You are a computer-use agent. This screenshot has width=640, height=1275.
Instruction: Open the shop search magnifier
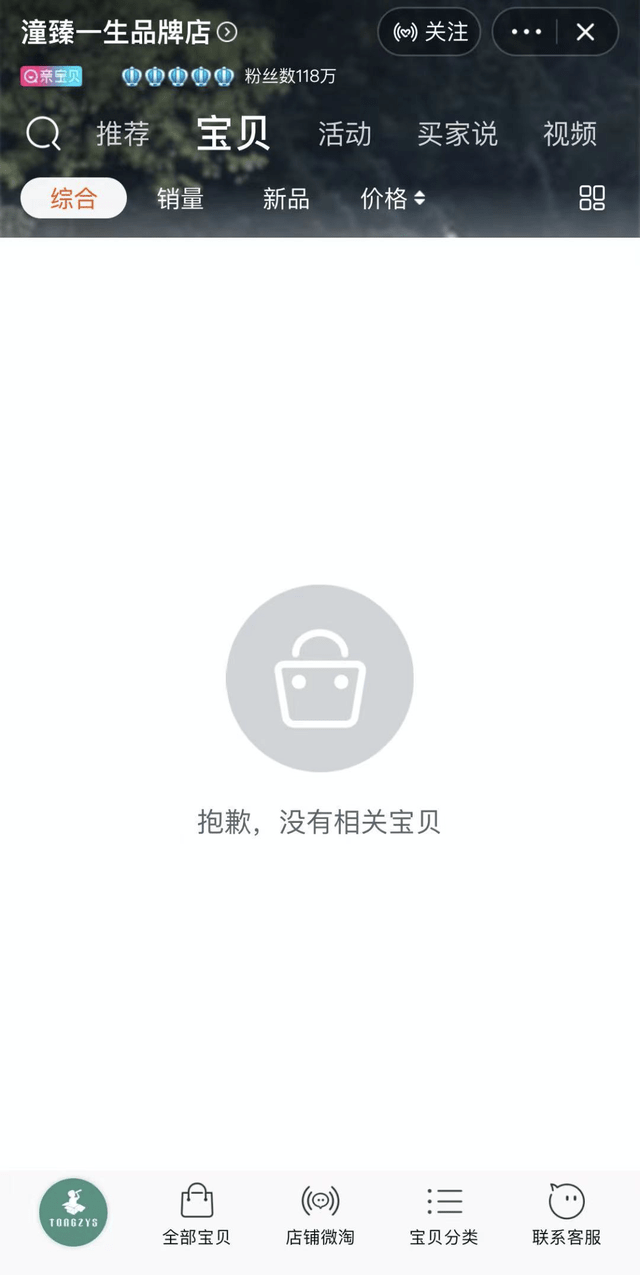pos(43,133)
